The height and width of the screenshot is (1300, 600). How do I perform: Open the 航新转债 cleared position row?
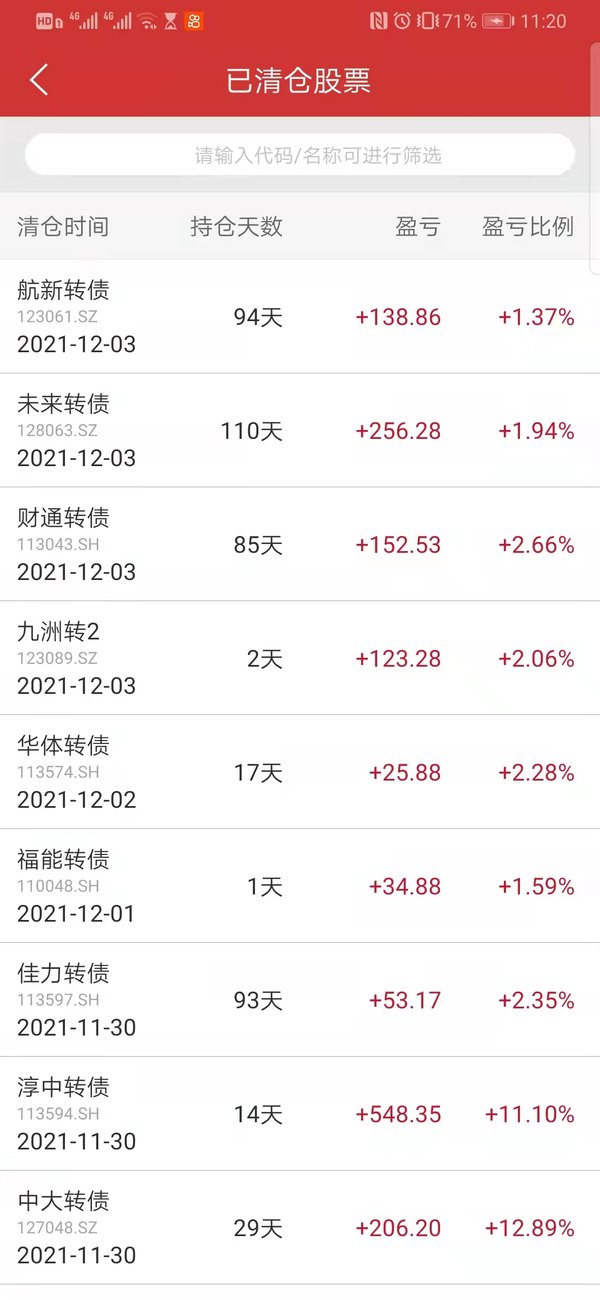coord(300,317)
